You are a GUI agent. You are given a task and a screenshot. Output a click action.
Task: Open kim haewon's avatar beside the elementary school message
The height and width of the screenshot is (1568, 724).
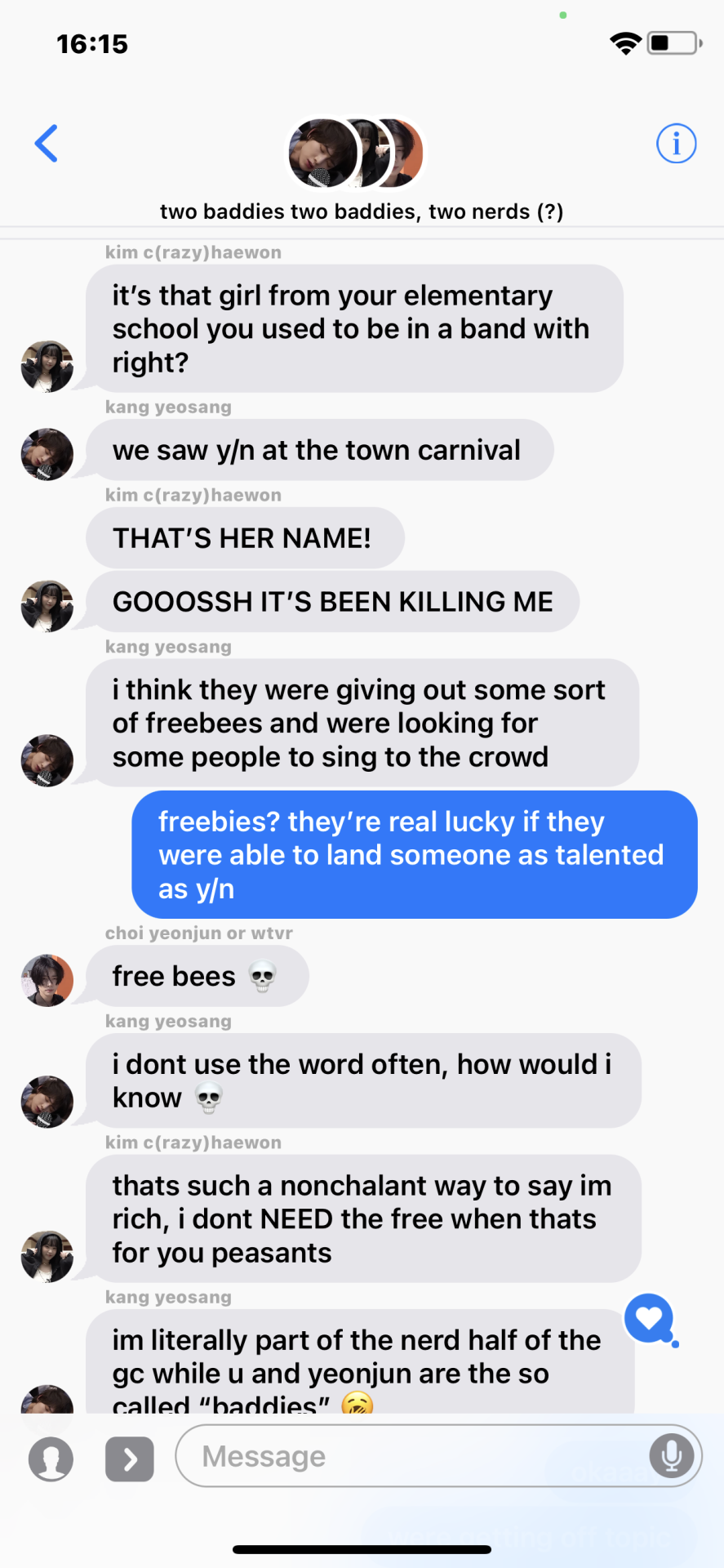click(47, 367)
